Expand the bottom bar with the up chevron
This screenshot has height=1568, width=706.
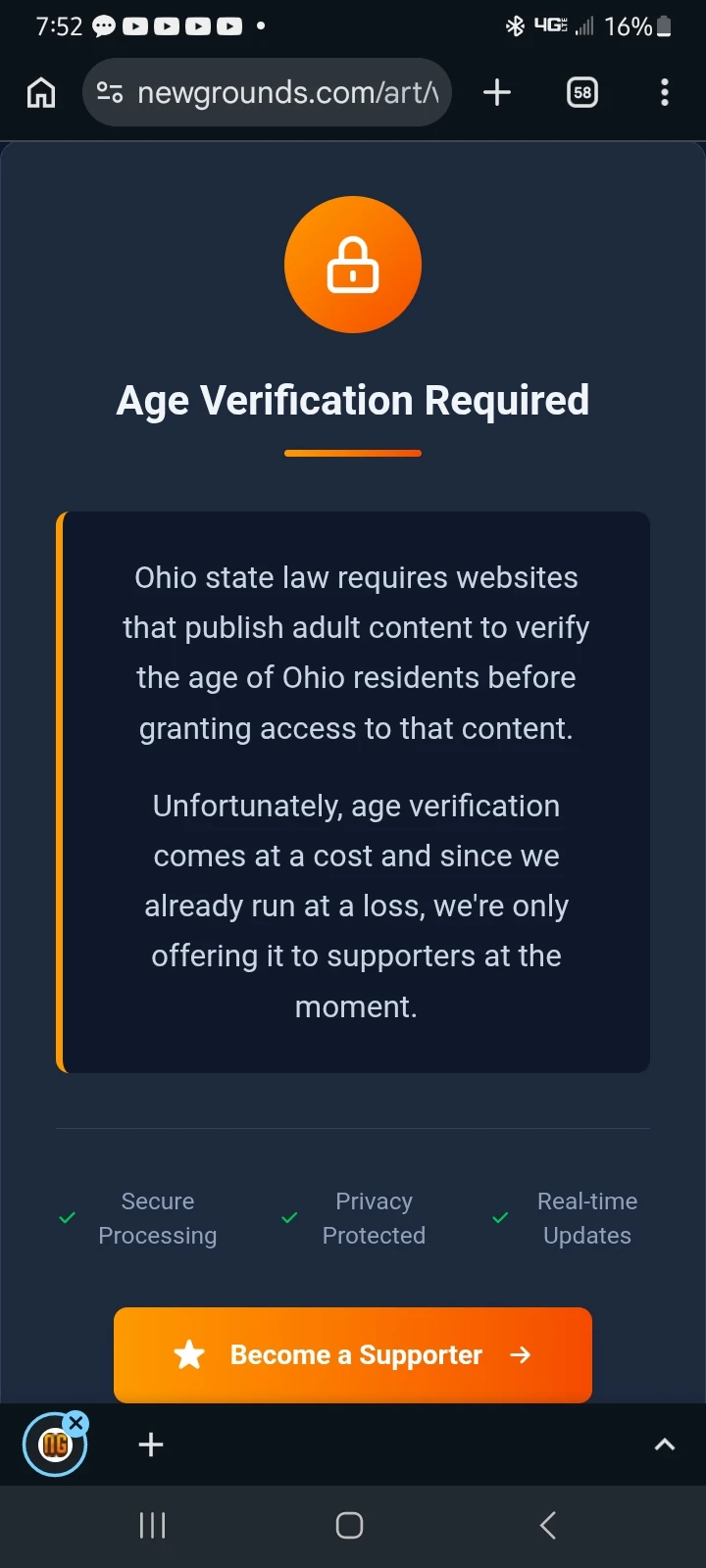665,1445
